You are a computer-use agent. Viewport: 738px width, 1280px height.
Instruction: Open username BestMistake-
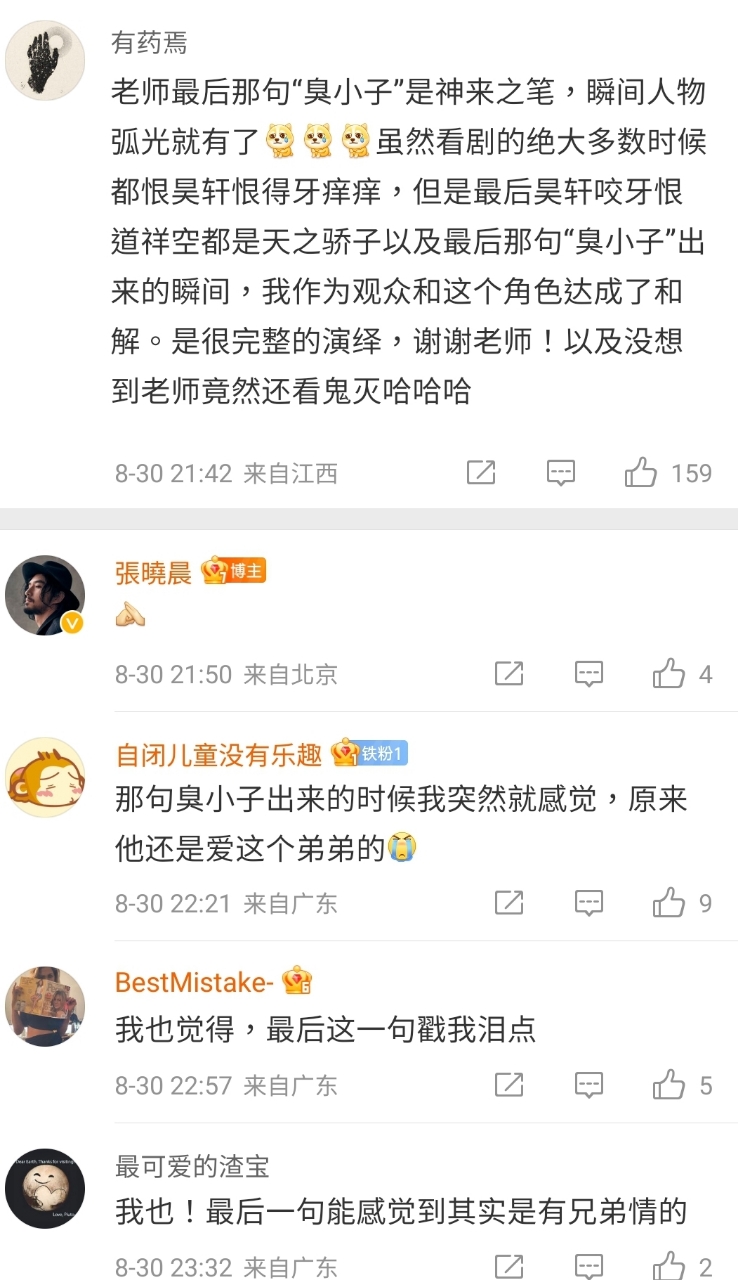[194, 982]
